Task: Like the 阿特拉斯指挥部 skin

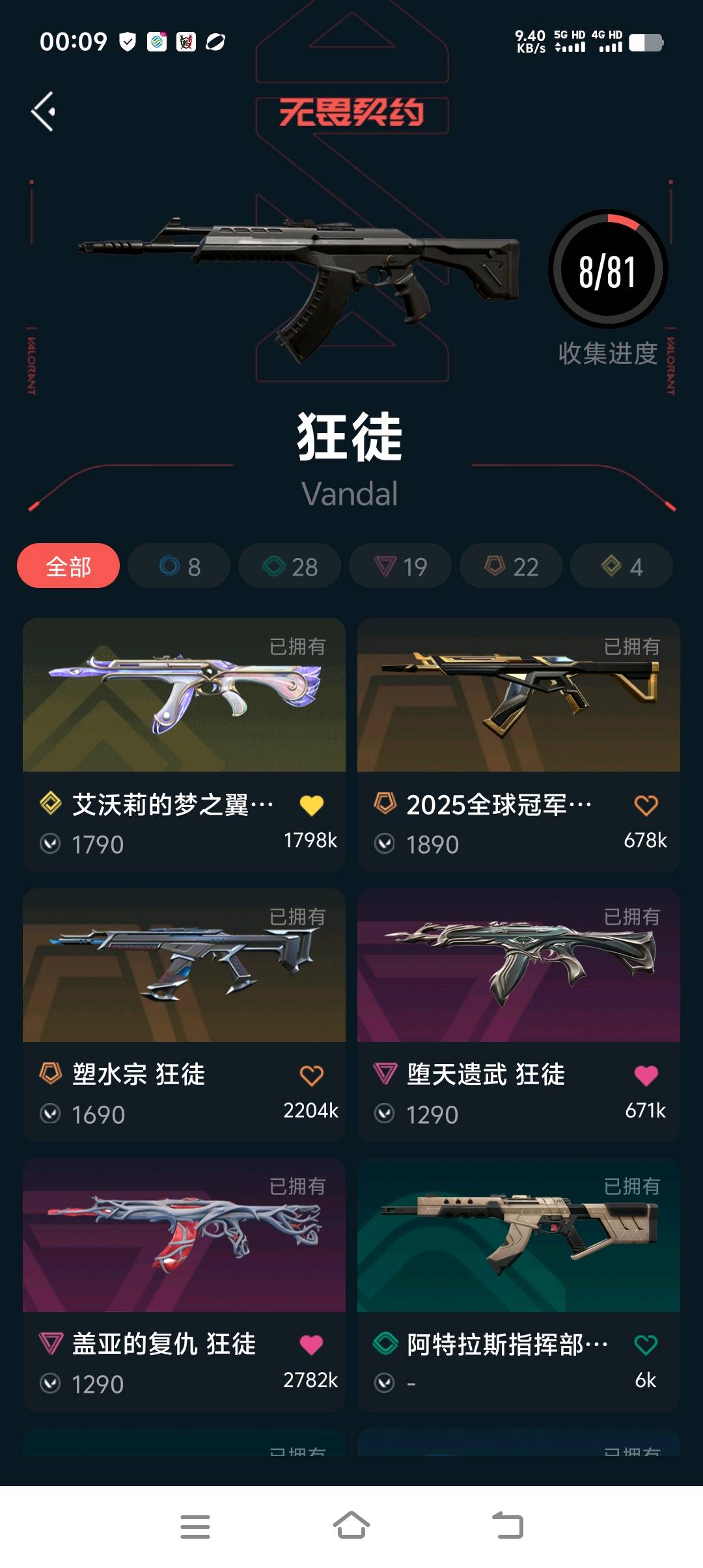Action: coord(646,1345)
